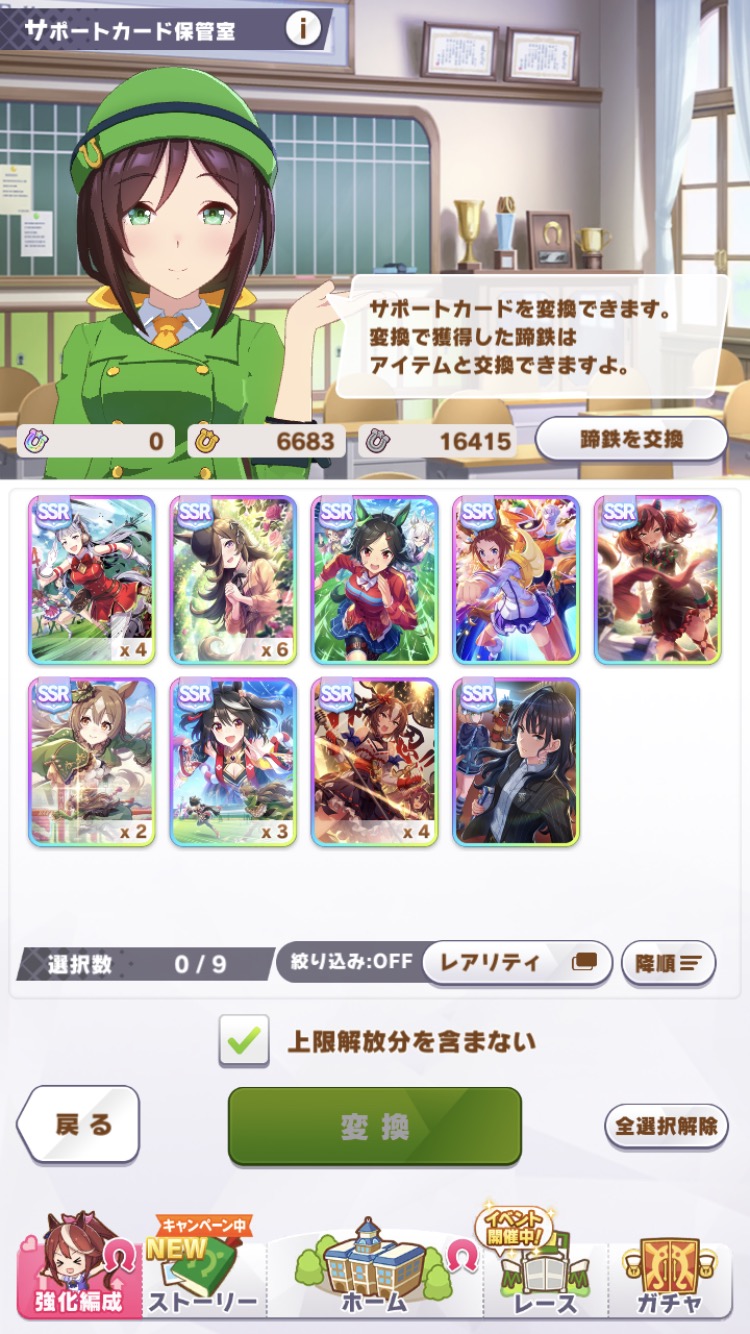Switch to the 強化編成 tab
This screenshot has height=1334, width=750.
point(78,1270)
